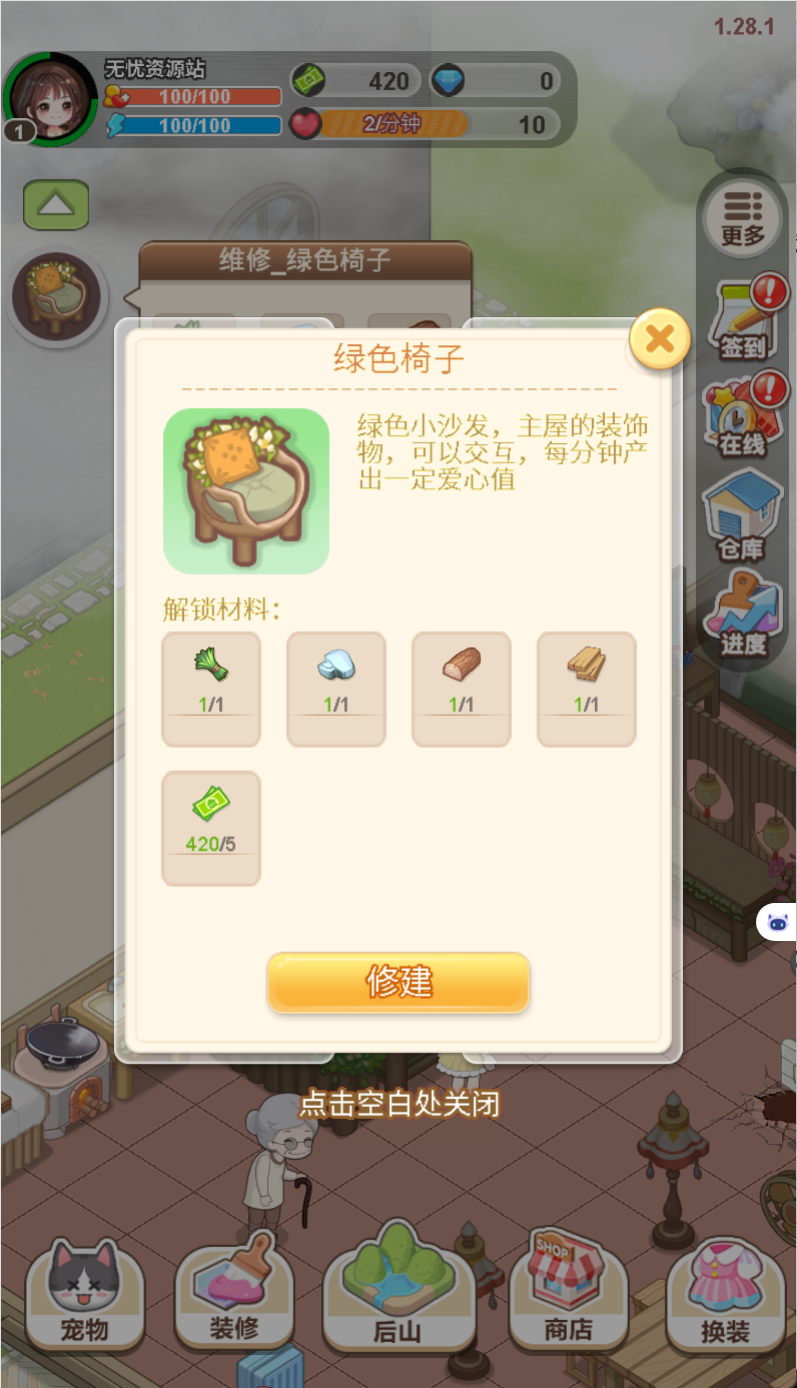Close the 绿色椅子 dialog
The image size is (797, 1388).
coord(659,339)
